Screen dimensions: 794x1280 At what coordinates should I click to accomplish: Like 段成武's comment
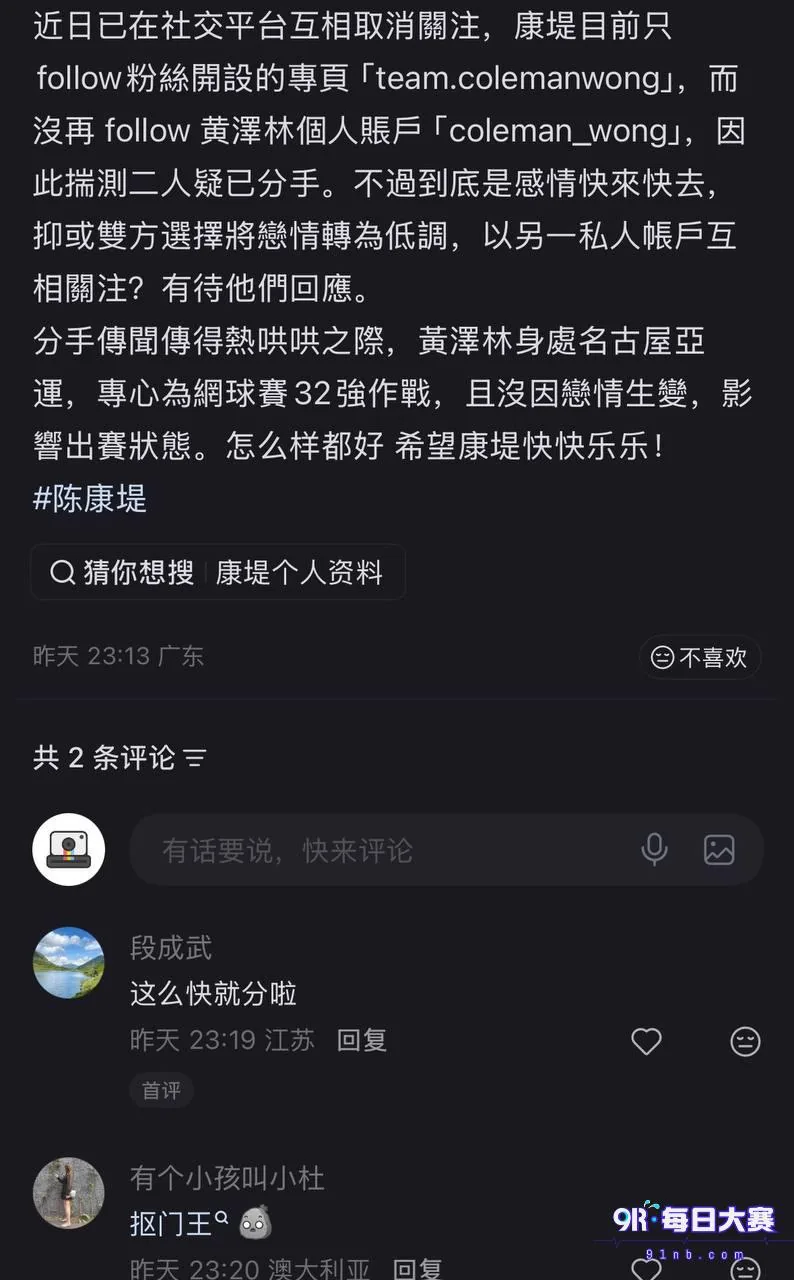[647, 1042]
